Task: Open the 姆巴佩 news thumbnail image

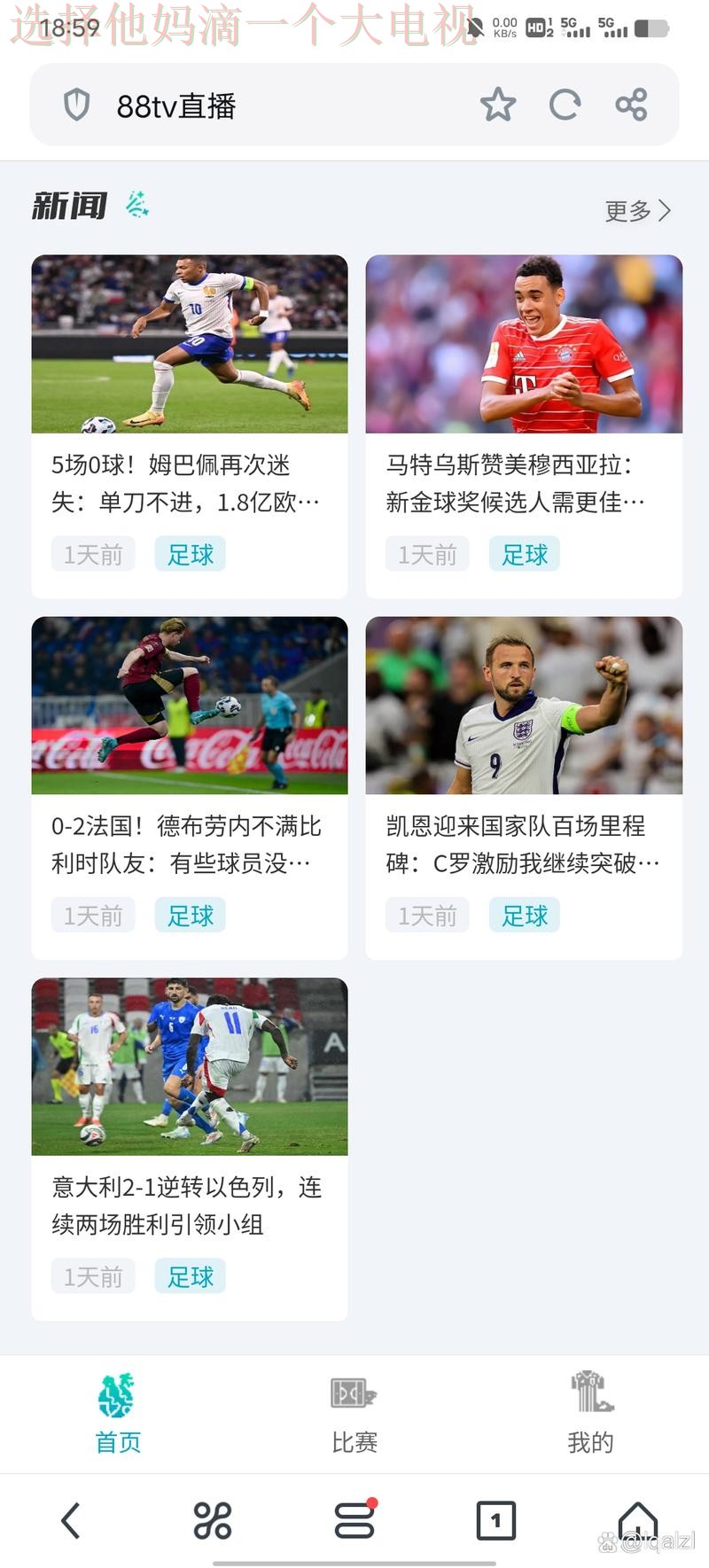Action: coord(190,345)
